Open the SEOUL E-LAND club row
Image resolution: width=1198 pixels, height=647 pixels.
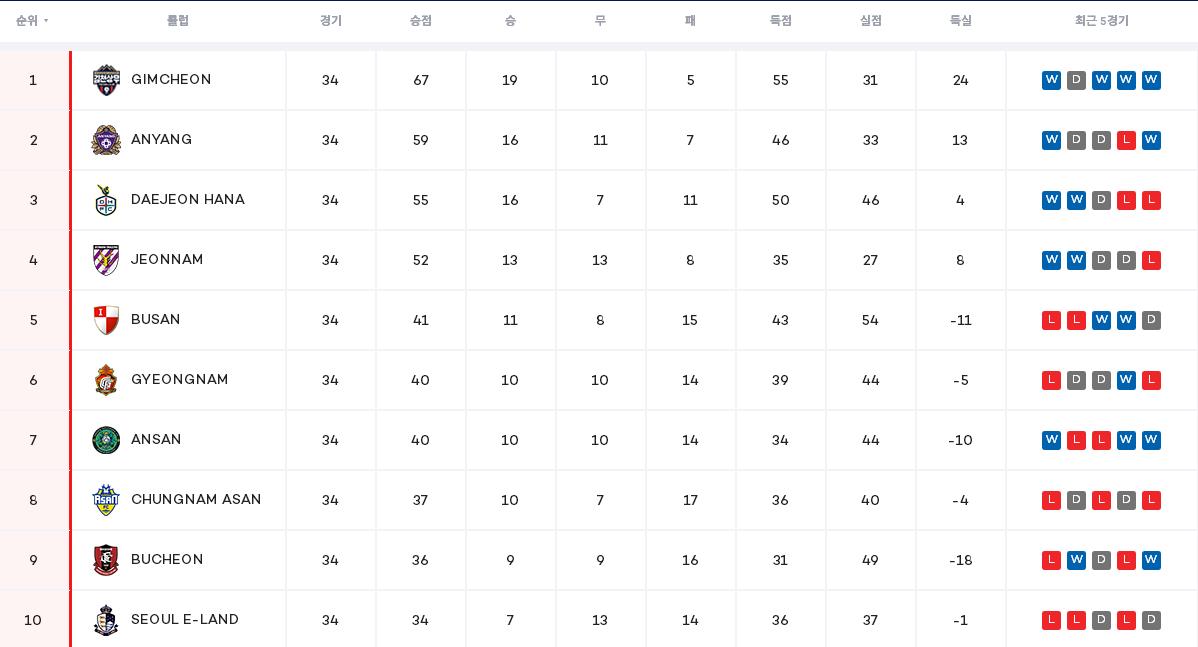pos(184,620)
